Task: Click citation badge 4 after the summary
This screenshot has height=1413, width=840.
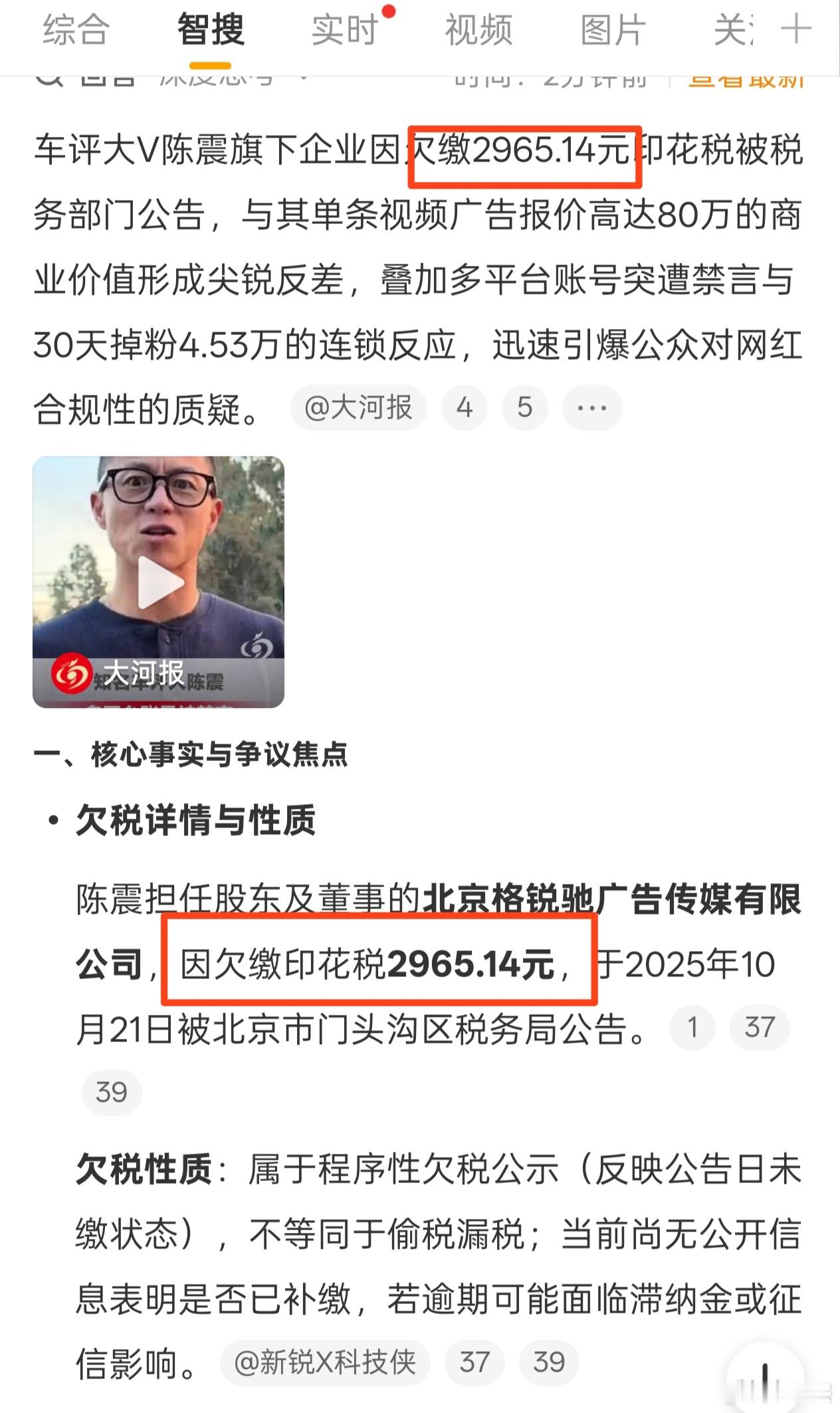Action: [465, 407]
